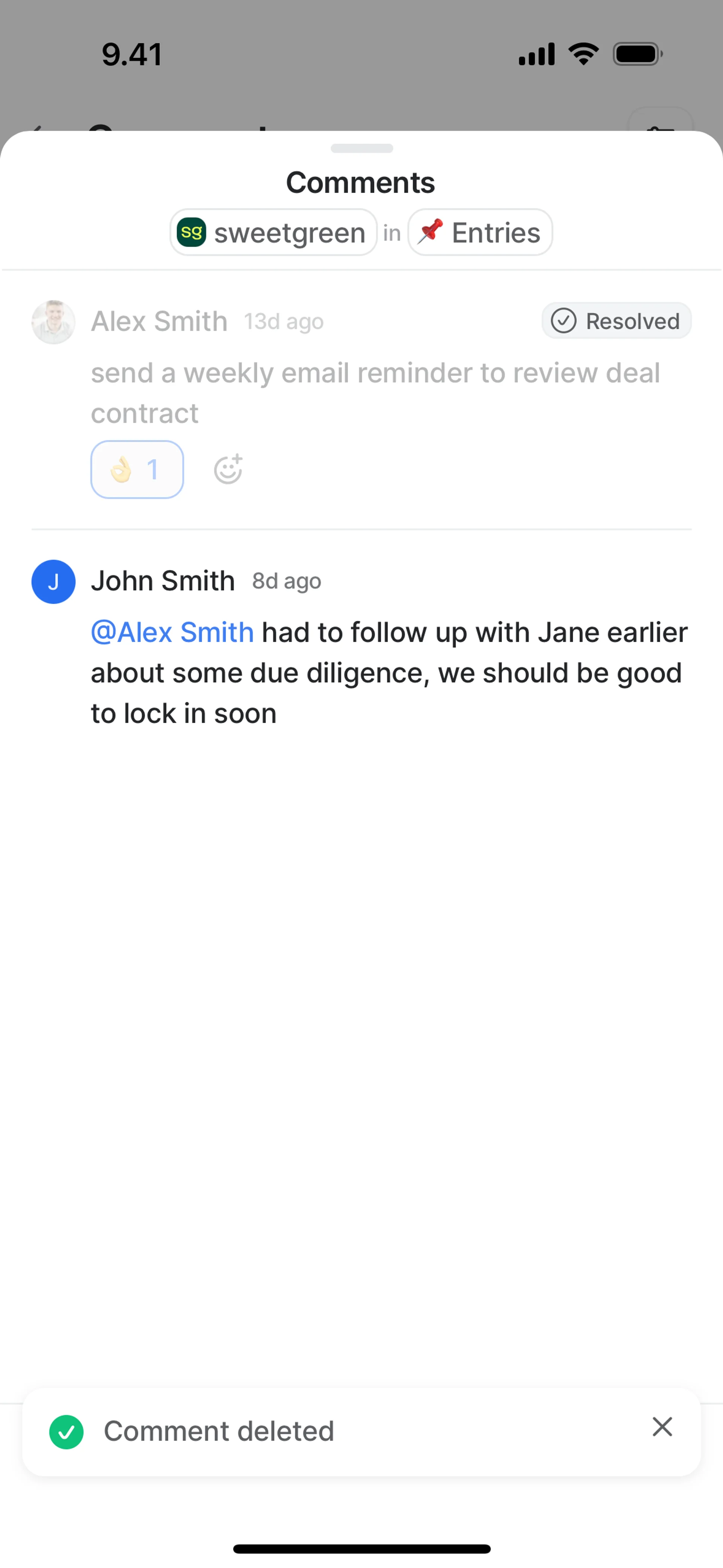This screenshot has width=723, height=1568.
Task: Open the sweetgreen chip
Action: 273,232
